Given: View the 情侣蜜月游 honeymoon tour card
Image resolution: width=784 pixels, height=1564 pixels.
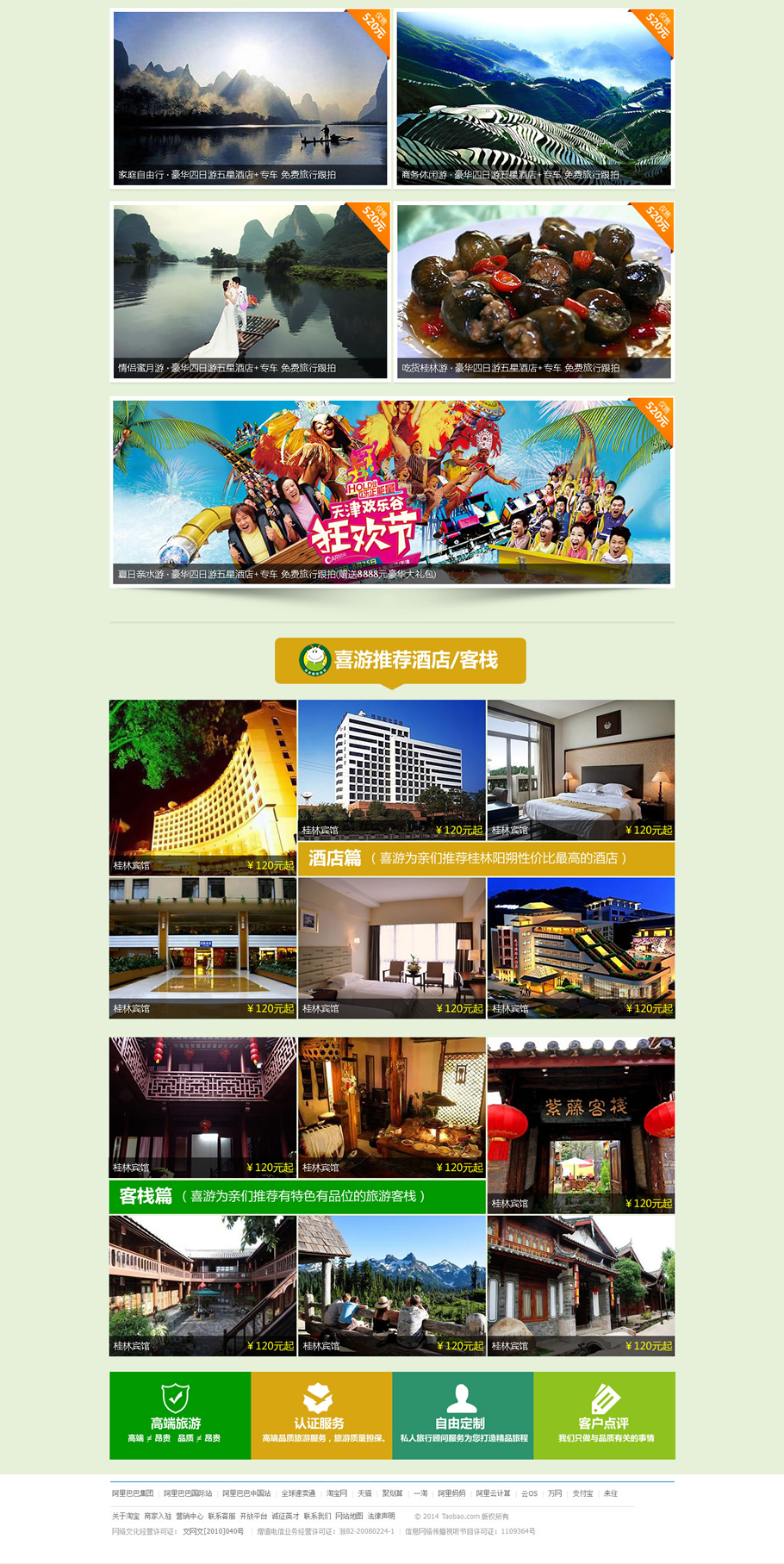Looking at the screenshot, I should pos(250,291).
